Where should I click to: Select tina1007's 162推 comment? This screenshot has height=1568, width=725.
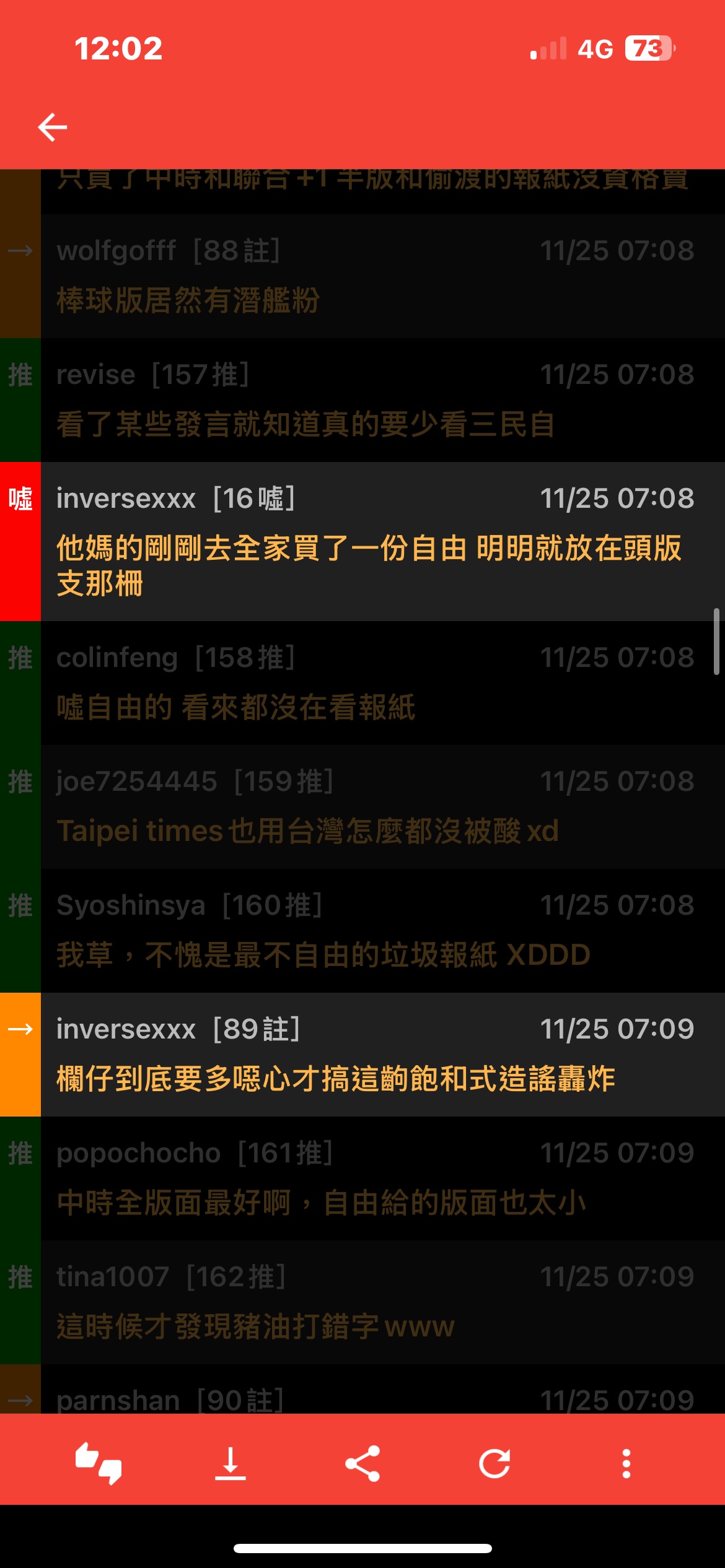(x=362, y=1302)
